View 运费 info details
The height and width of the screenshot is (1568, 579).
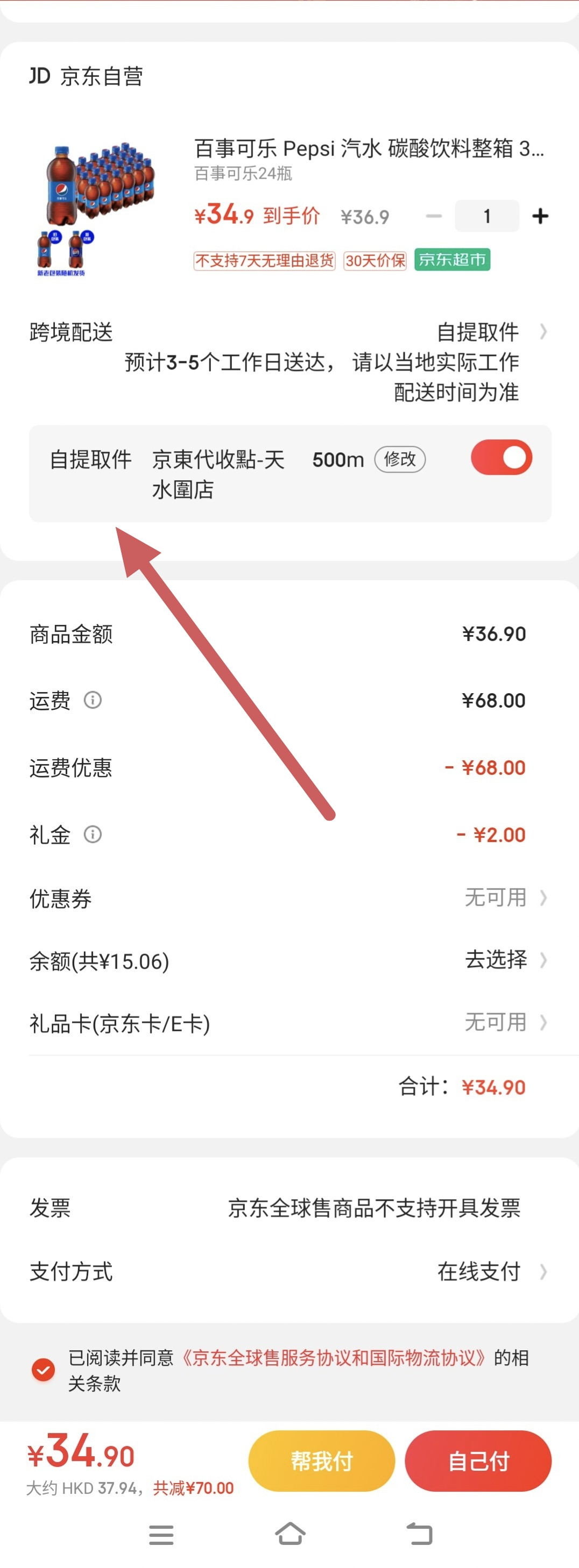pyautogui.click(x=93, y=700)
